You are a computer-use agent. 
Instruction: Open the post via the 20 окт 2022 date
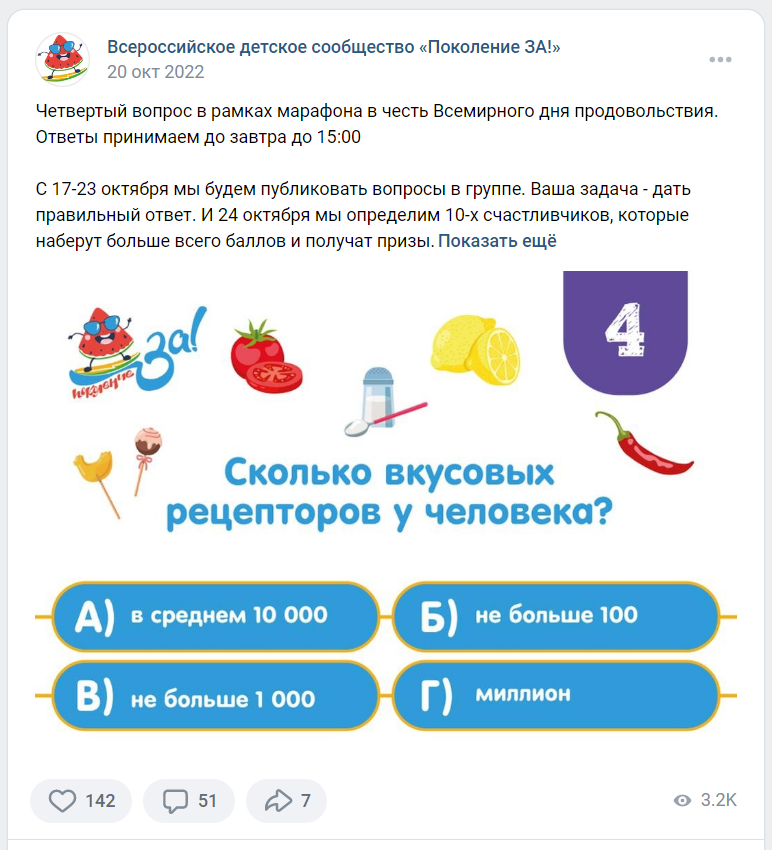pyautogui.click(x=155, y=72)
